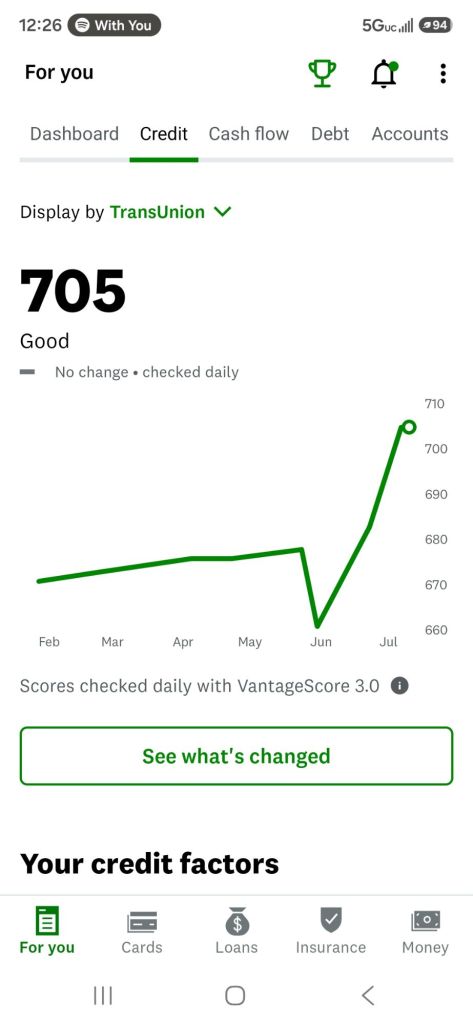Switch to the Dashboard tab
Viewport: 473px width, 1024px height.
(74, 134)
